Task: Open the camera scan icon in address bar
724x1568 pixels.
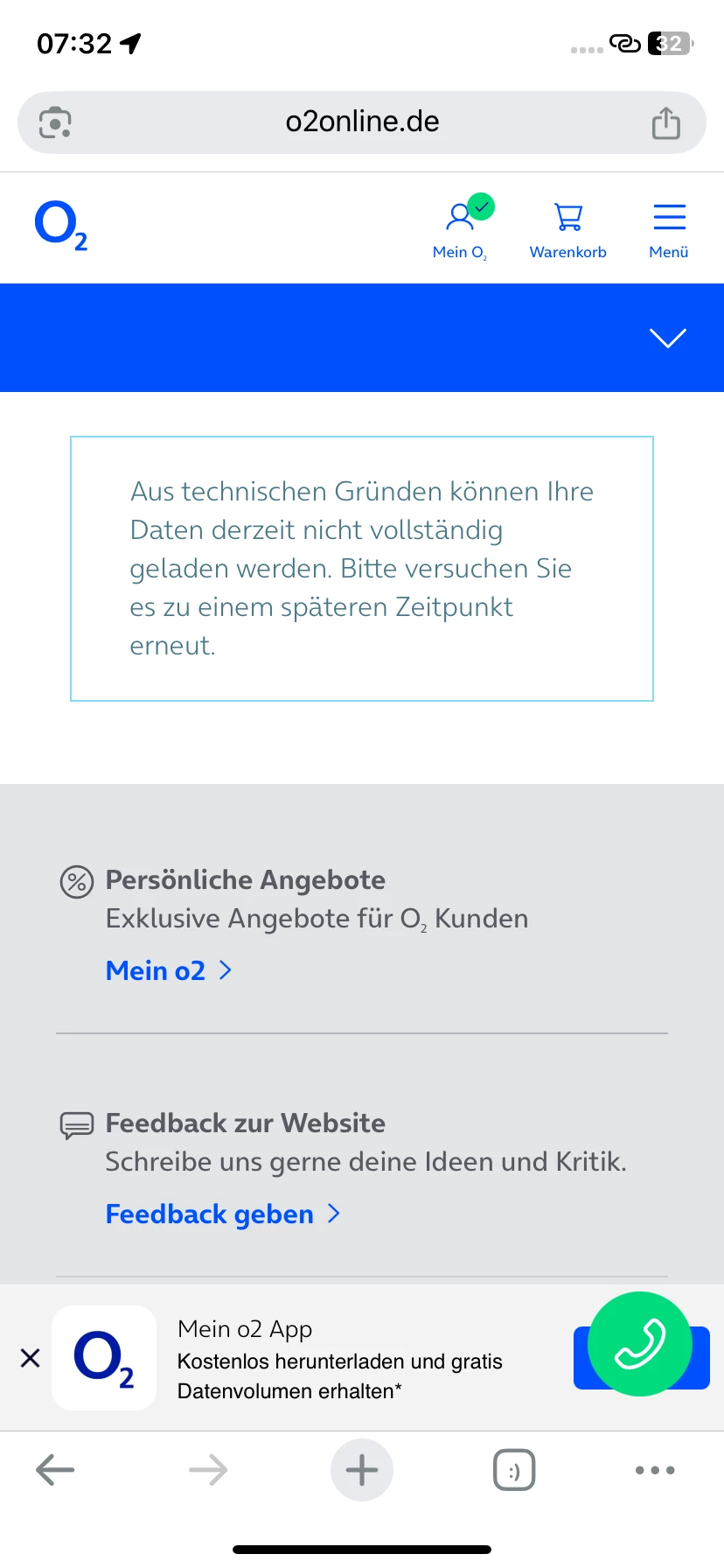Action: [x=55, y=123]
